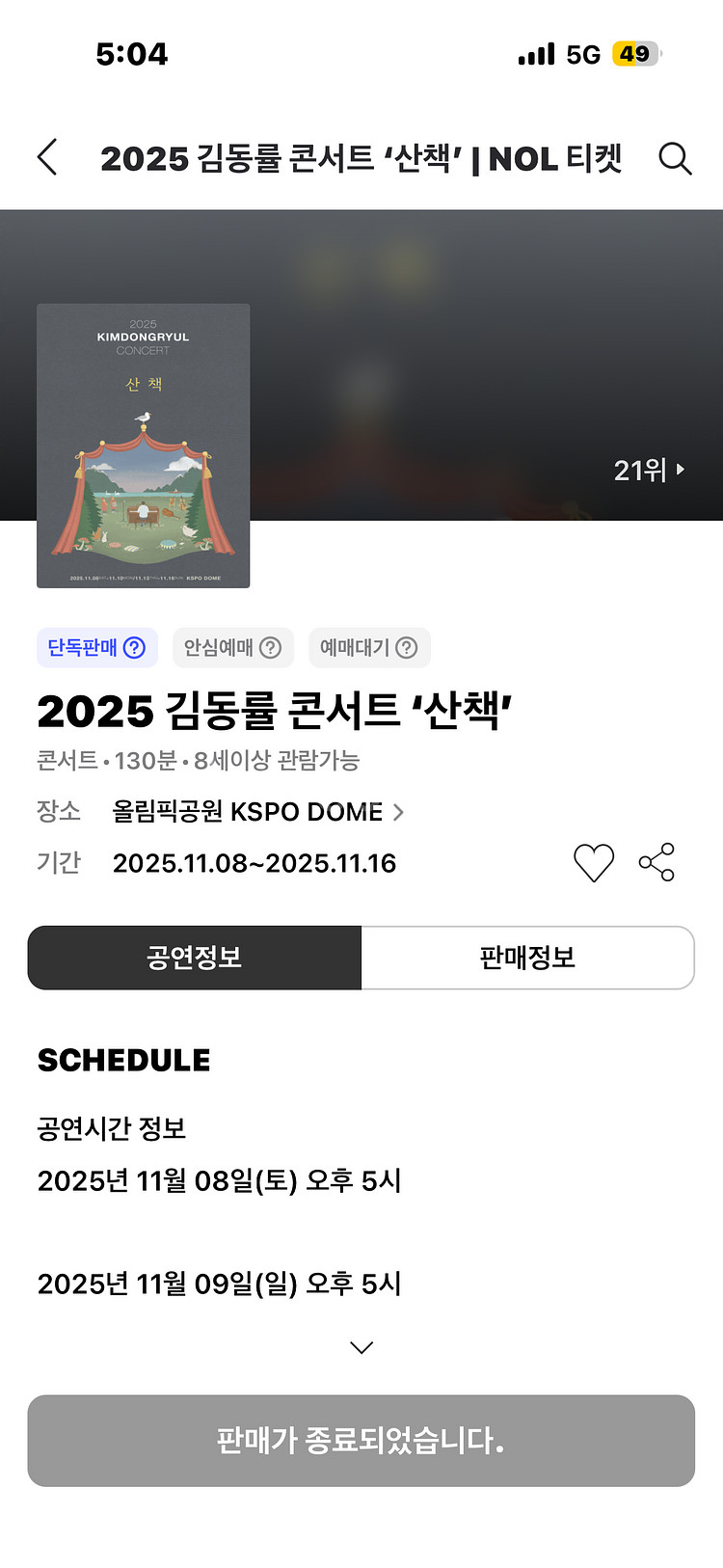Image resolution: width=723 pixels, height=1568 pixels.
Task: Select the 공연정보 tab
Action: [x=194, y=958]
